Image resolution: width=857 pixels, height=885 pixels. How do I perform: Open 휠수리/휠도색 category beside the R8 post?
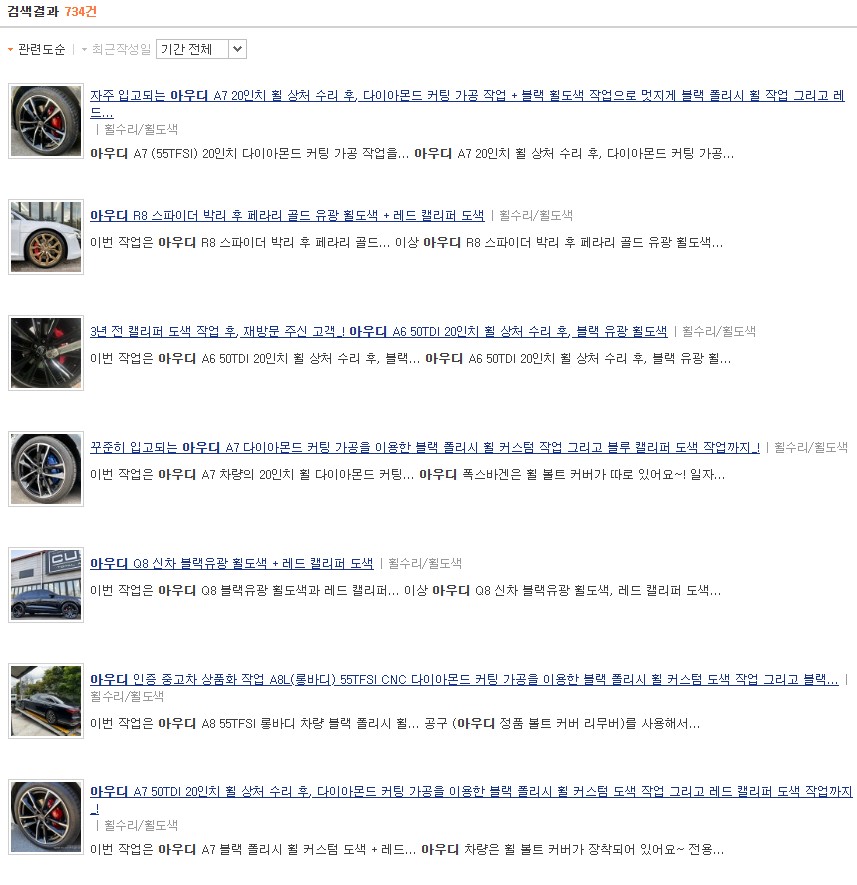tap(535, 215)
